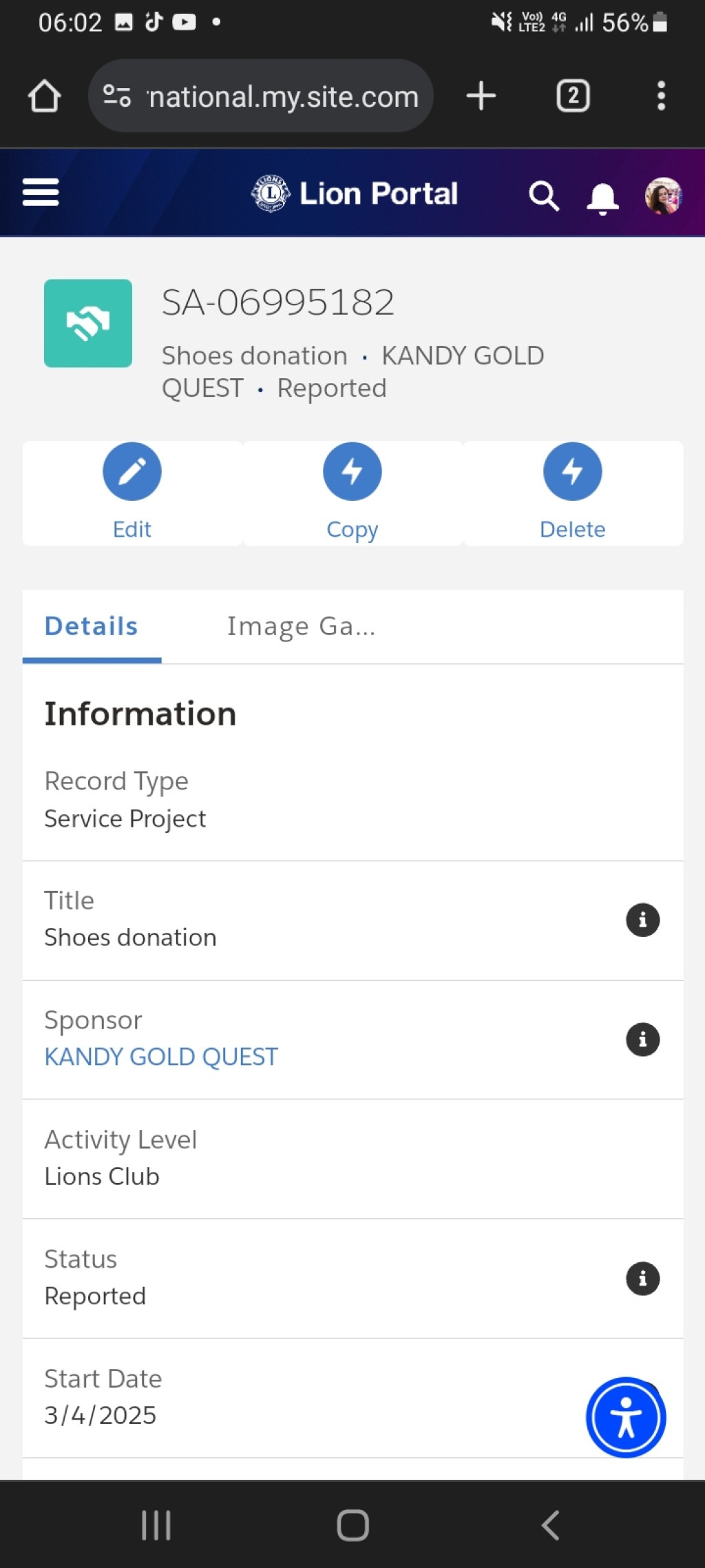705x1568 pixels.
Task: Open the accessibility options button
Action: (626, 1418)
